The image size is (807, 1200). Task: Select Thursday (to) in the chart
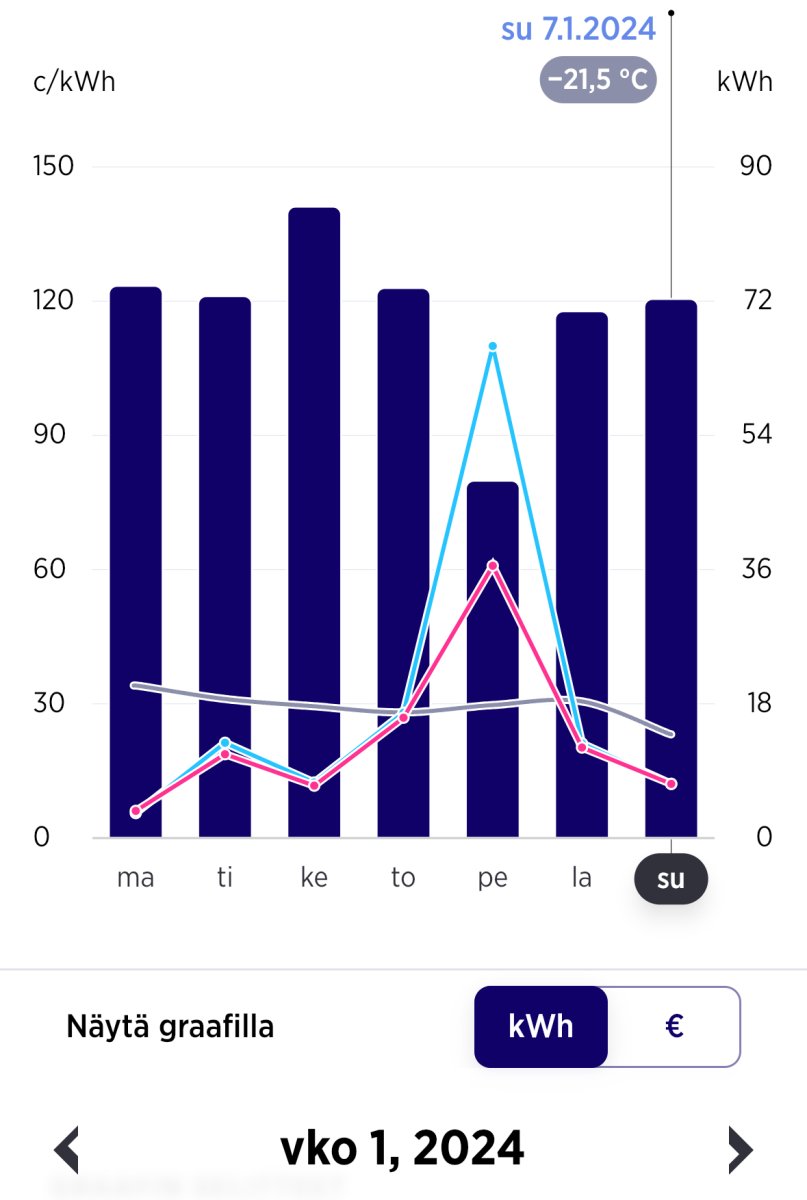click(403, 878)
